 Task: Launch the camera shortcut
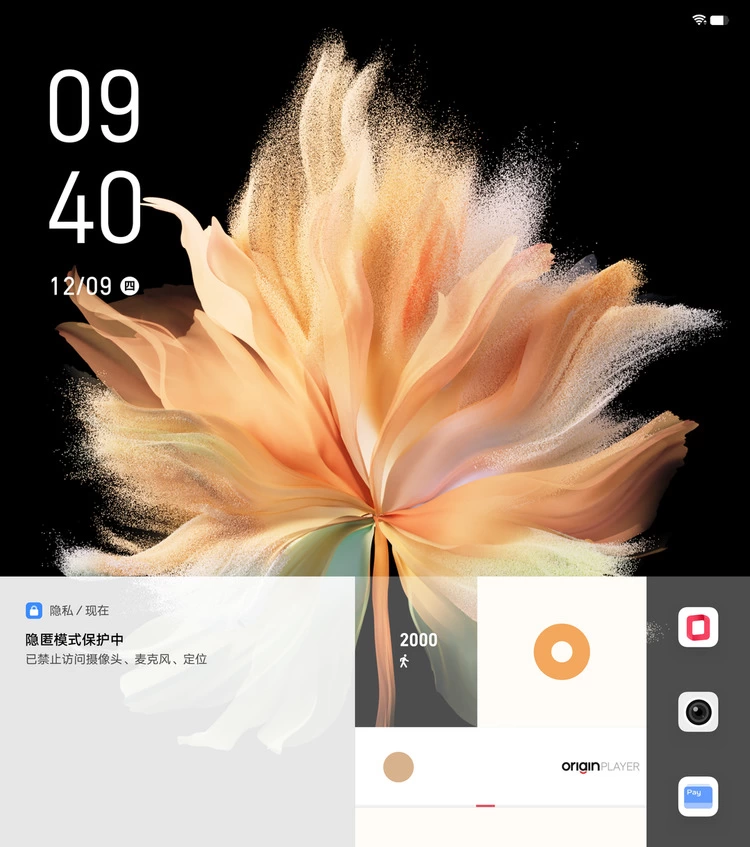point(698,712)
